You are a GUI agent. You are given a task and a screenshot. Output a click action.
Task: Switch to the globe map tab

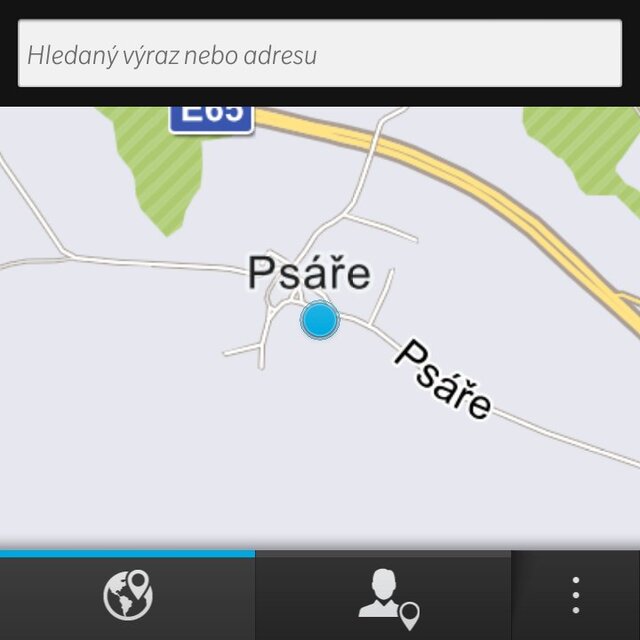coord(128,596)
